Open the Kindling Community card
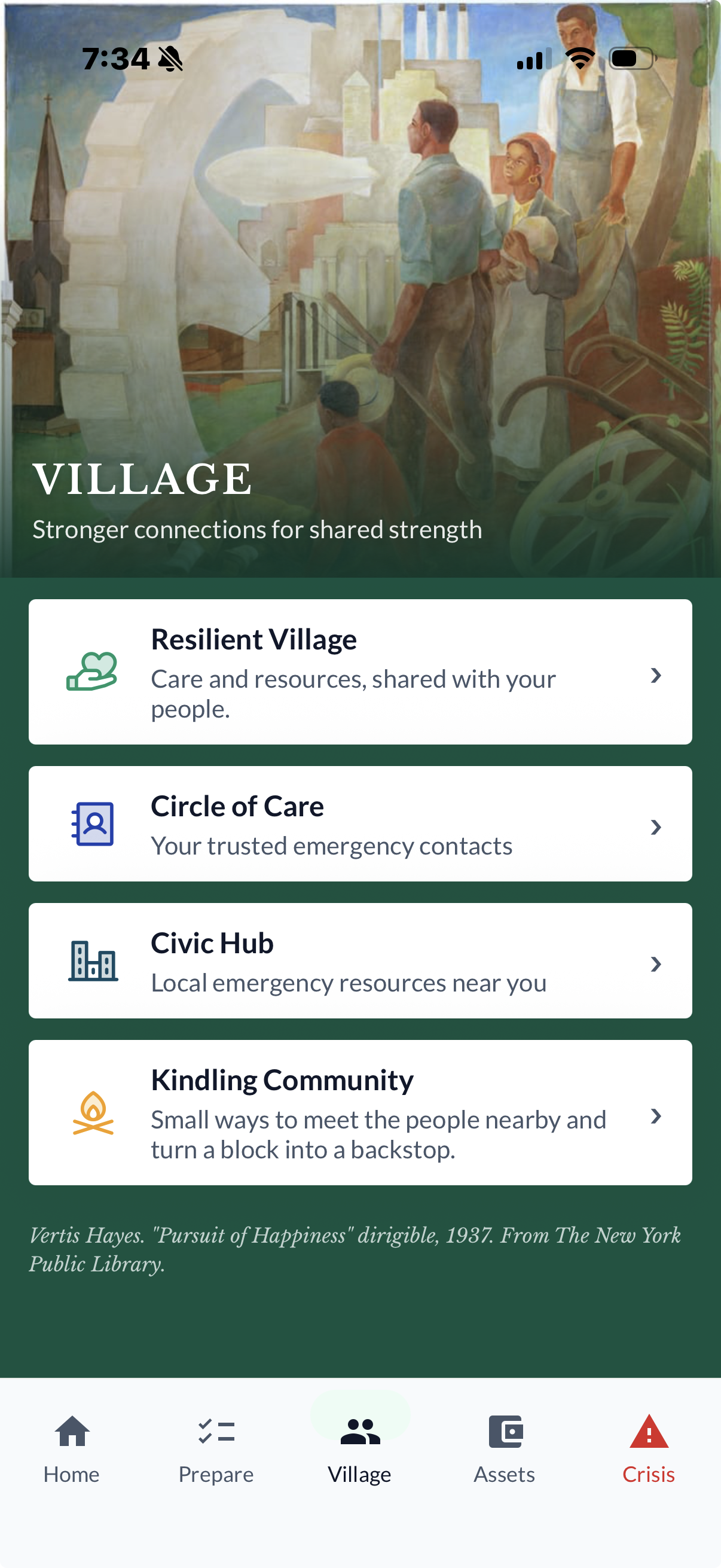 click(x=360, y=1113)
